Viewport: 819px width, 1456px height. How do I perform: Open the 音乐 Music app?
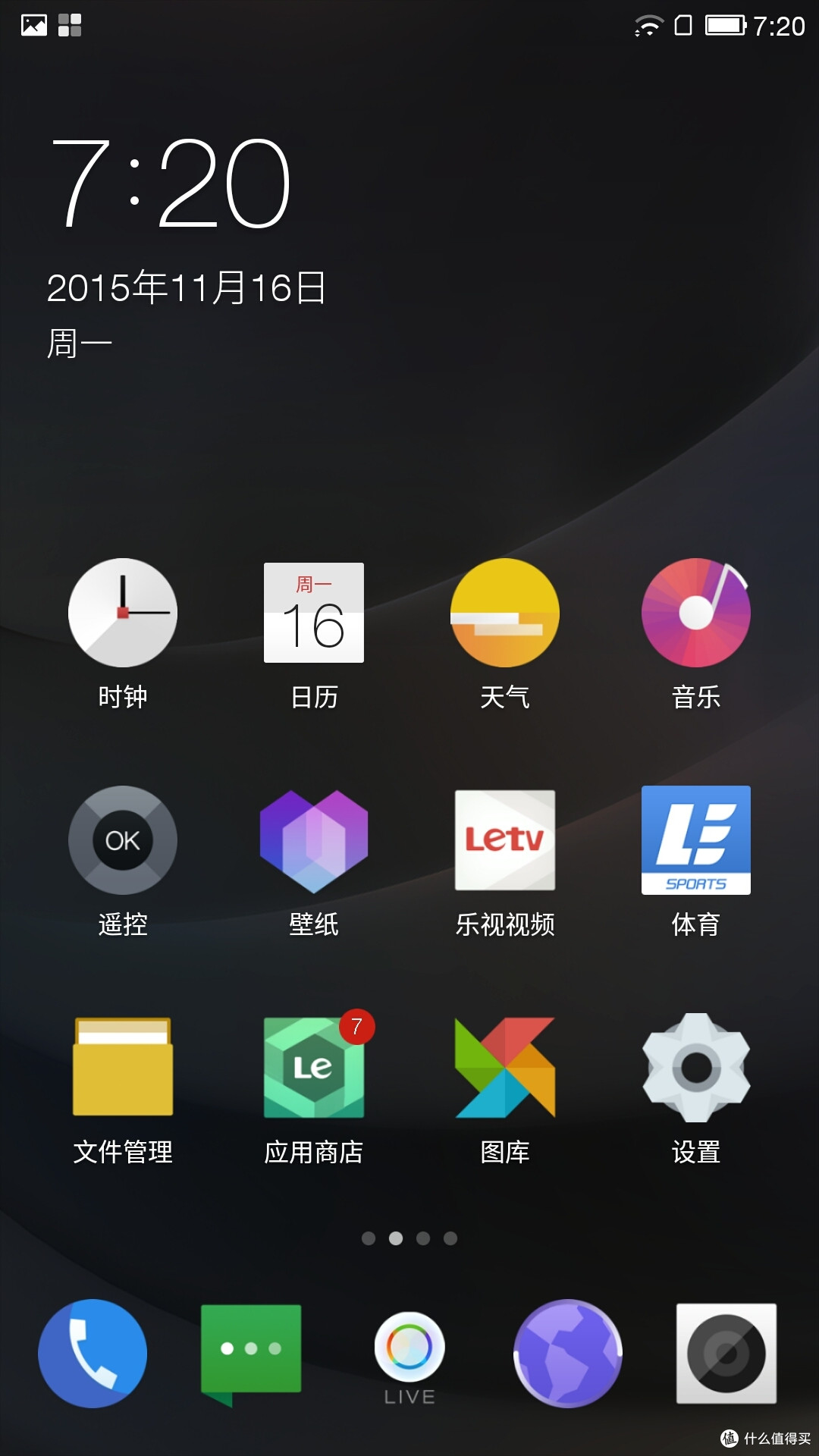(695, 613)
